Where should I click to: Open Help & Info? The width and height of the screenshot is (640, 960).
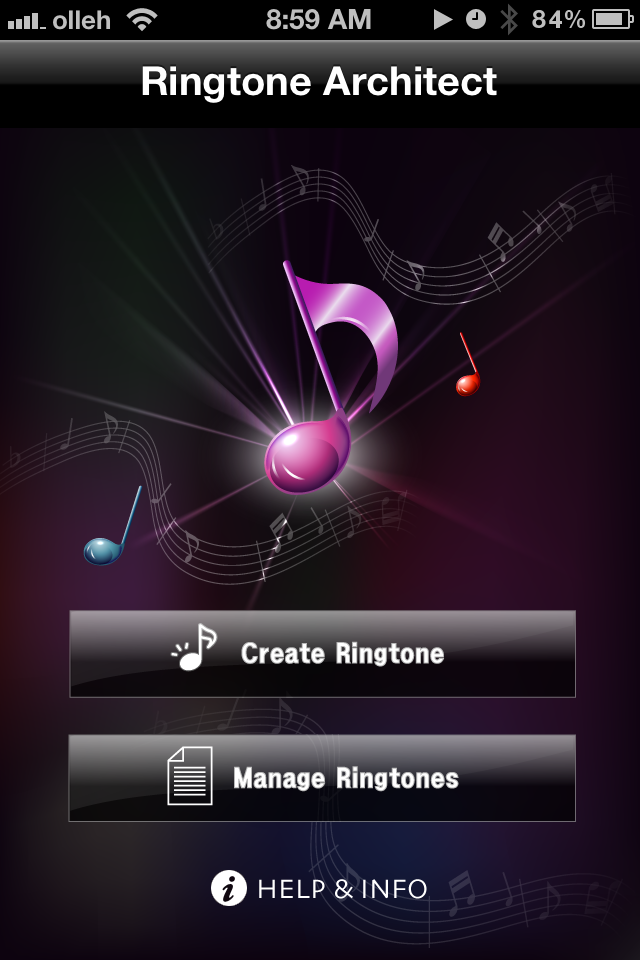320,888
